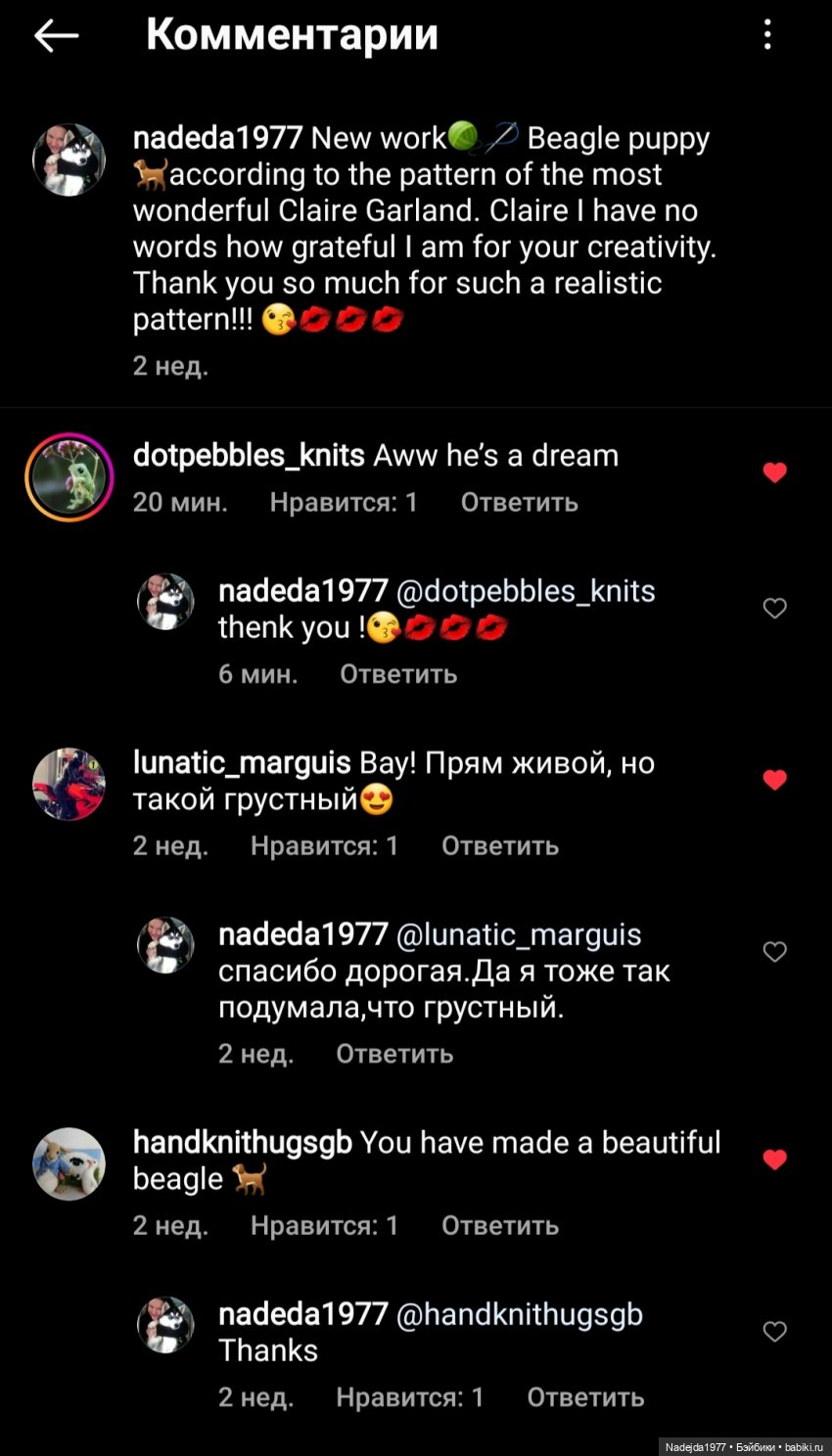832x1456 pixels.
Task: Like nadeda1977's reply to lunatic_marguis
Action: point(774,952)
